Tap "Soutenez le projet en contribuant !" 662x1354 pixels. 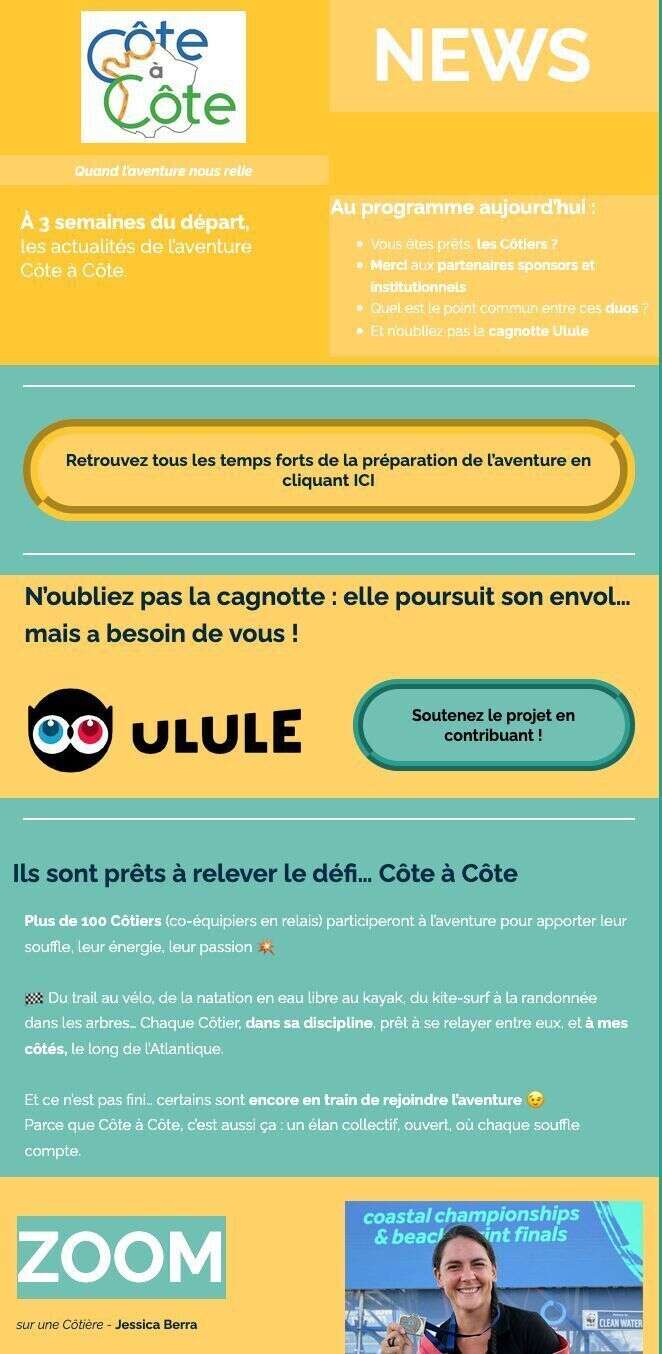[494, 725]
